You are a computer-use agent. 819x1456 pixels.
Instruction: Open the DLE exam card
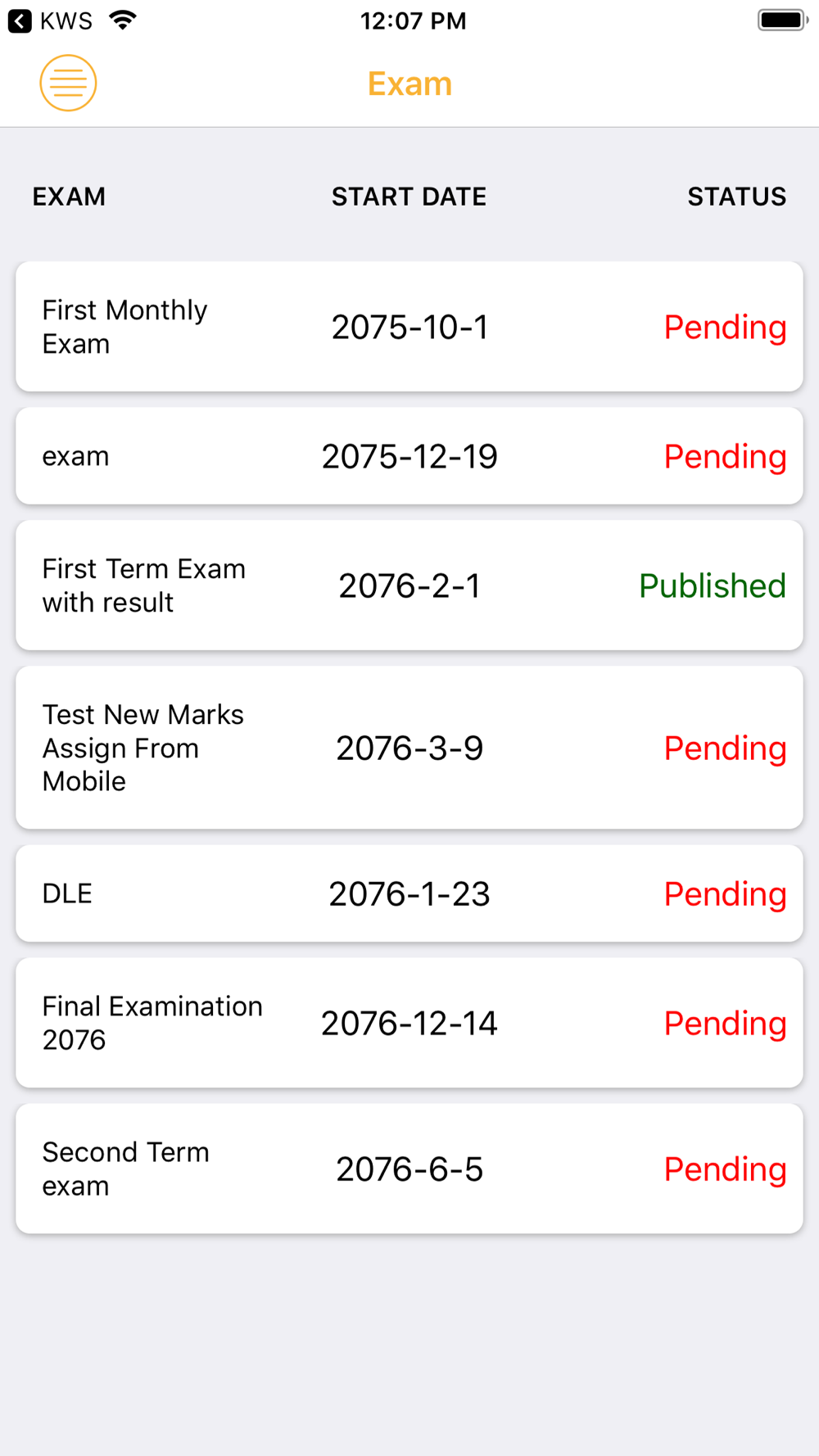(x=409, y=893)
